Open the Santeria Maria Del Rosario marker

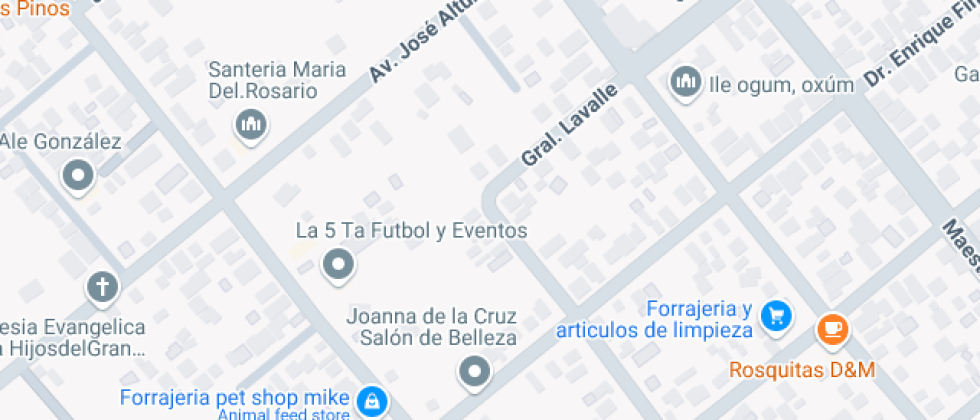pos(250,126)
